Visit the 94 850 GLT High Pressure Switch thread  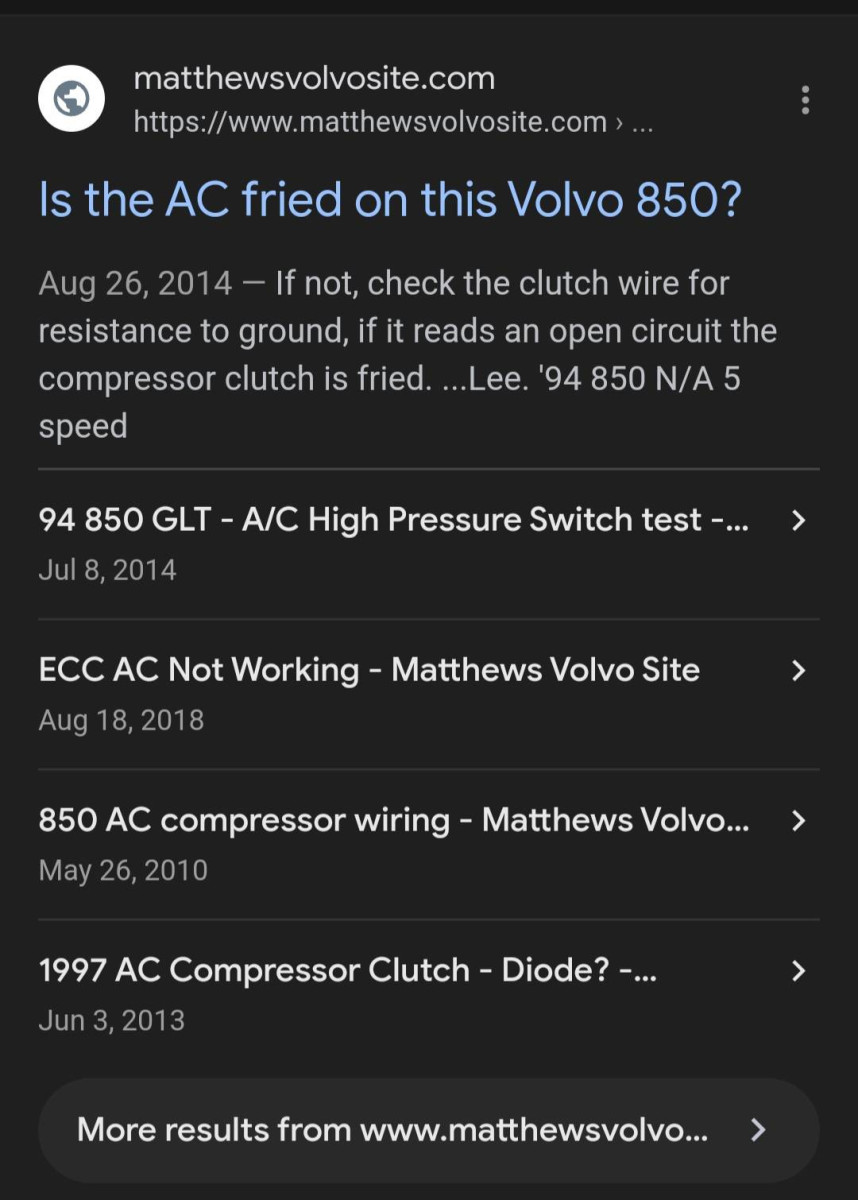[x=393, y=520]
